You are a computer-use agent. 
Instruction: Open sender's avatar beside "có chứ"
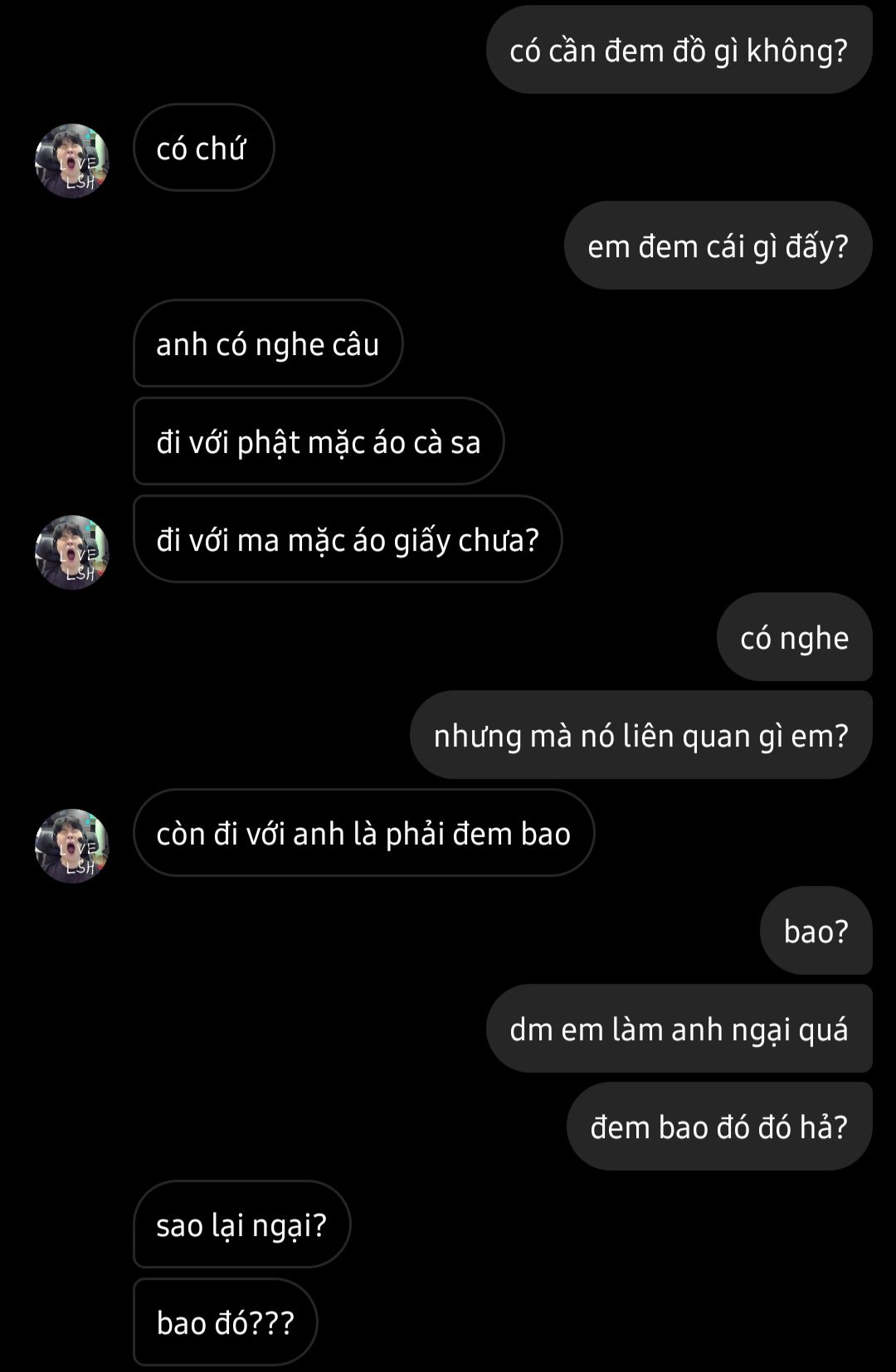pyautogui.click(x=72, y=161)
